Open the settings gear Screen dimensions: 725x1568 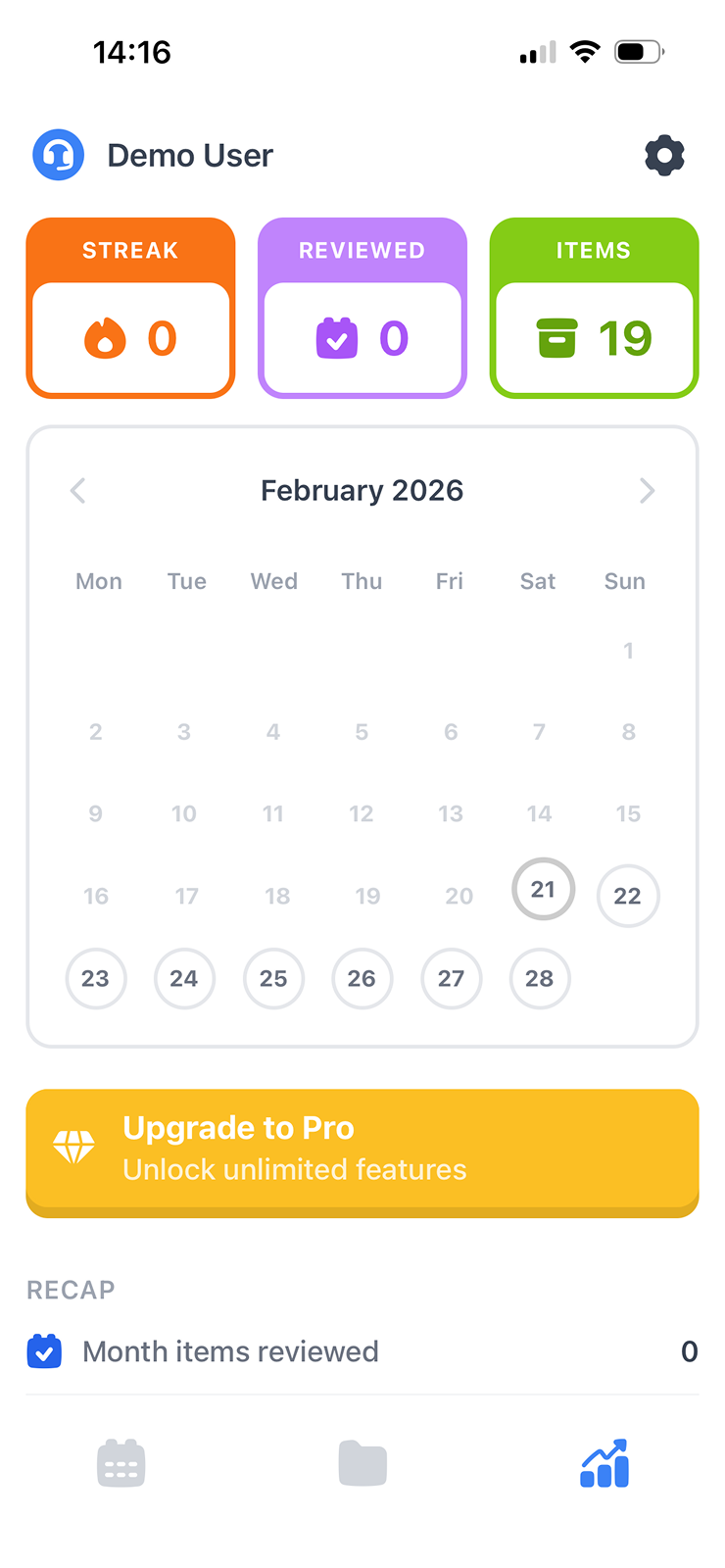pos(664,156)
